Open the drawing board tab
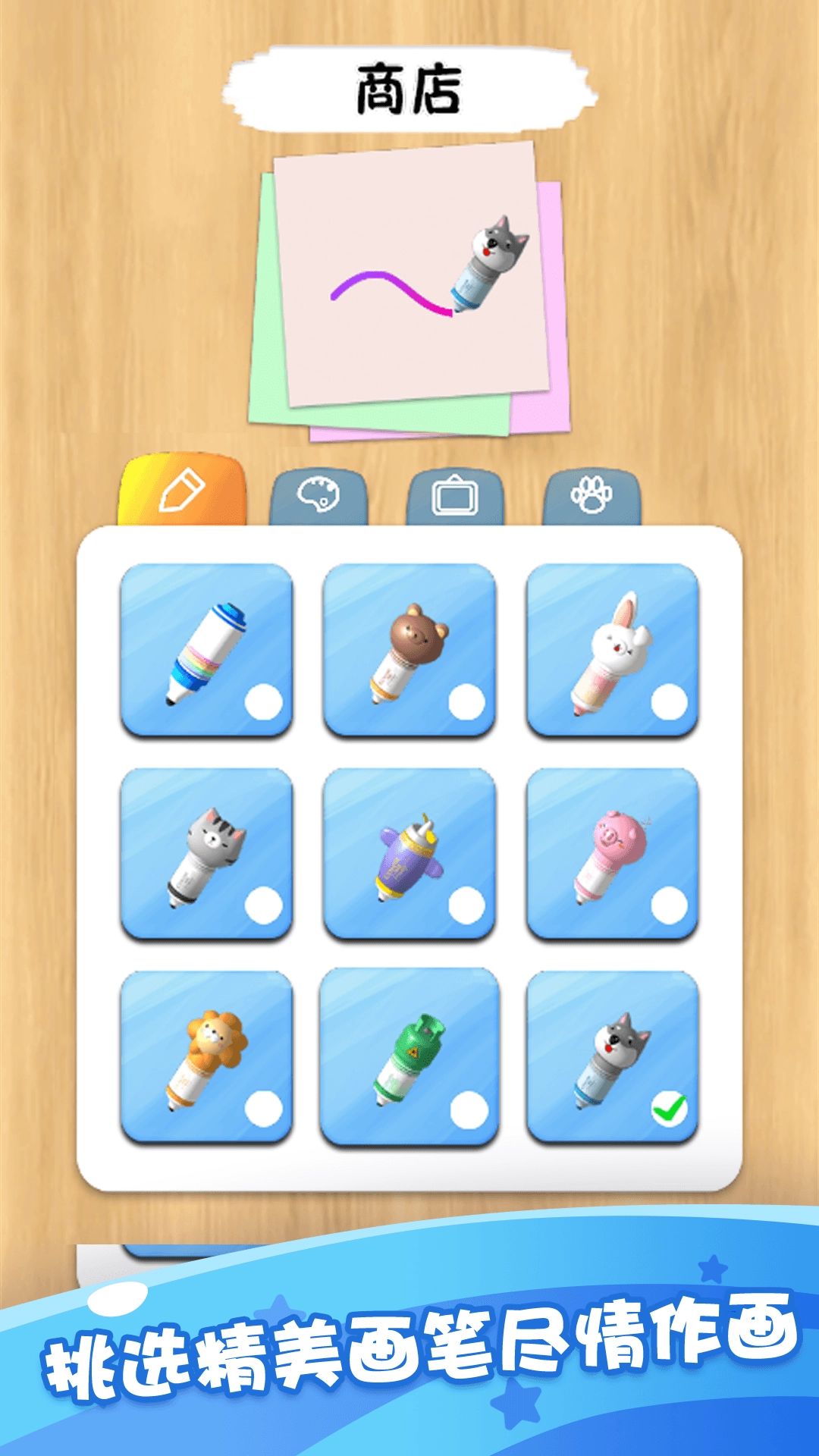The width and height of the screenshot is (819, 1456). click(455, 497)
